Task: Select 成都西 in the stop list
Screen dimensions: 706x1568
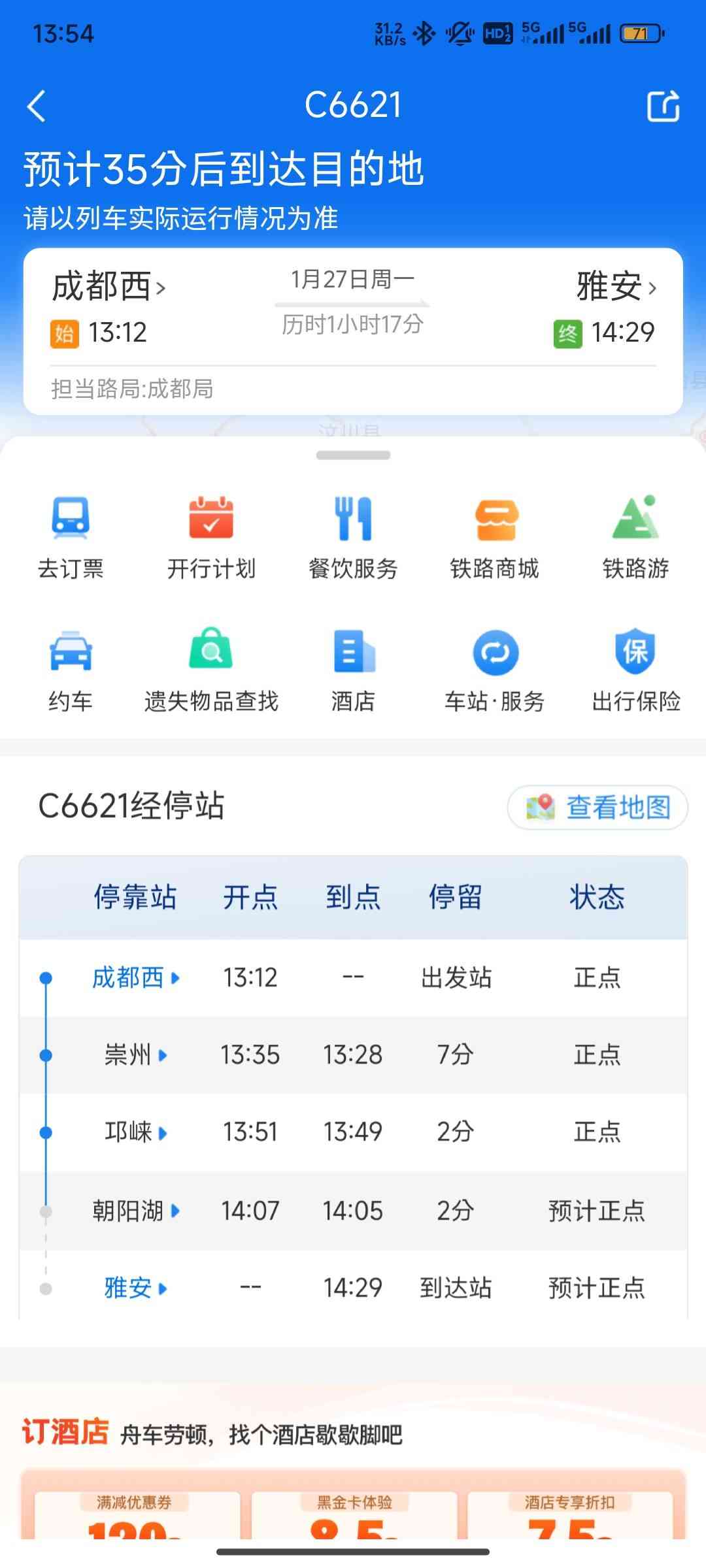Action: (135, 978)
